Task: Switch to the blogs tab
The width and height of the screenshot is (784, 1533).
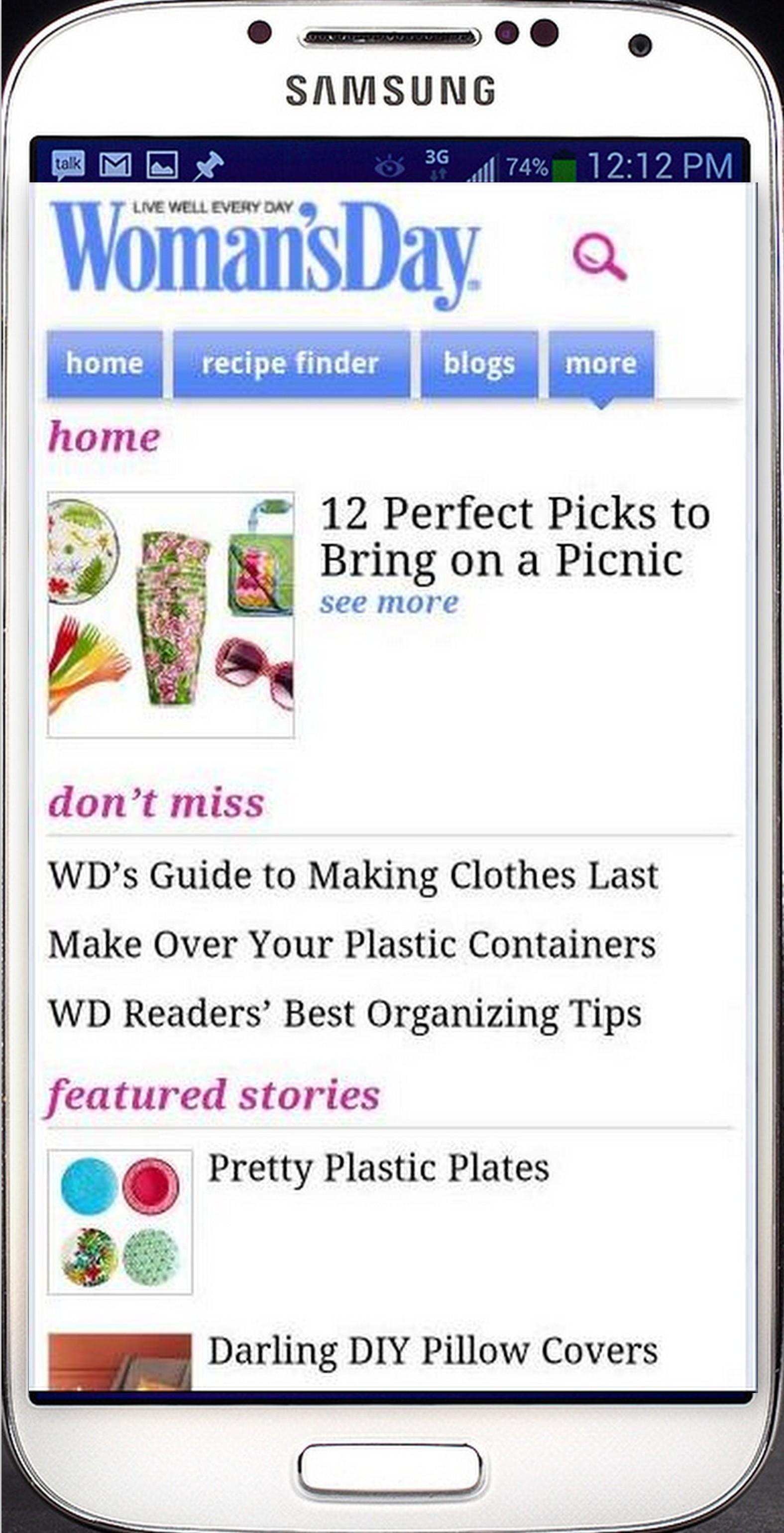Action: click(479, 363)
